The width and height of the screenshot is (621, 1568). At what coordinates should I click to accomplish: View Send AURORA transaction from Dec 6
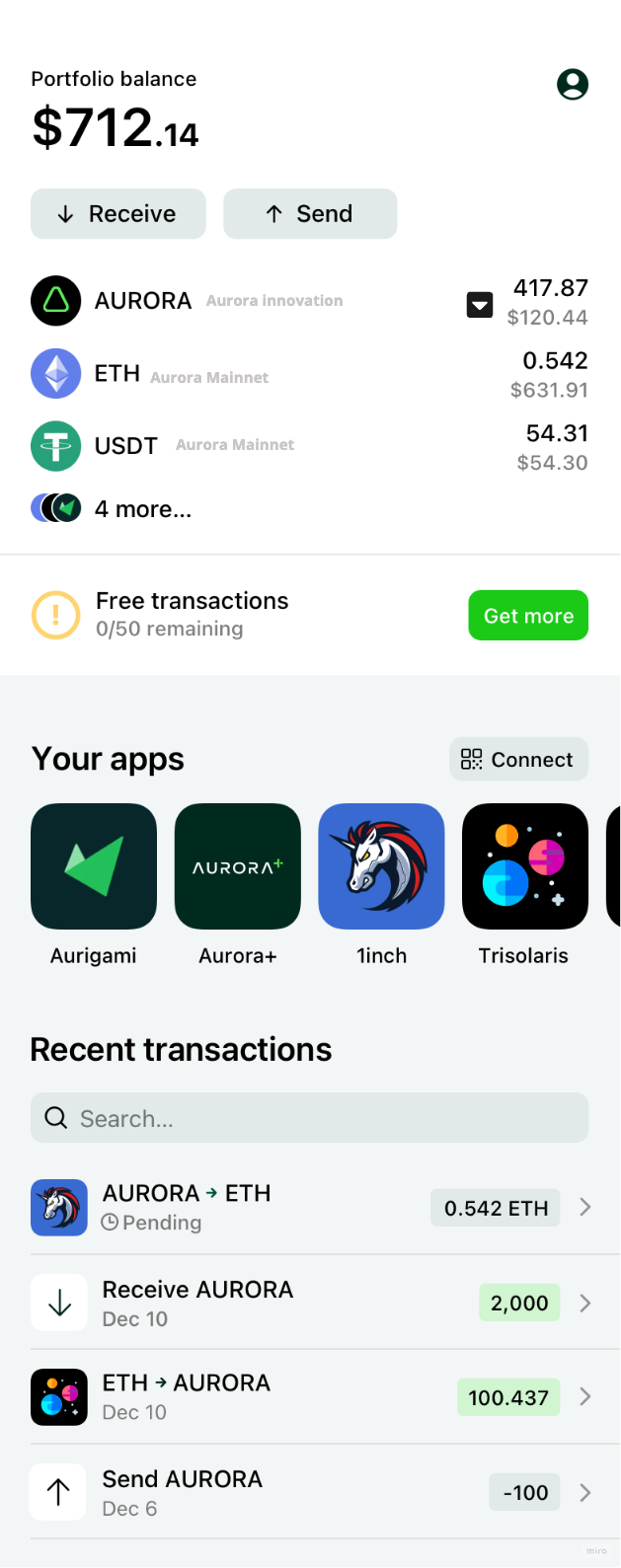click(309, 1492)
